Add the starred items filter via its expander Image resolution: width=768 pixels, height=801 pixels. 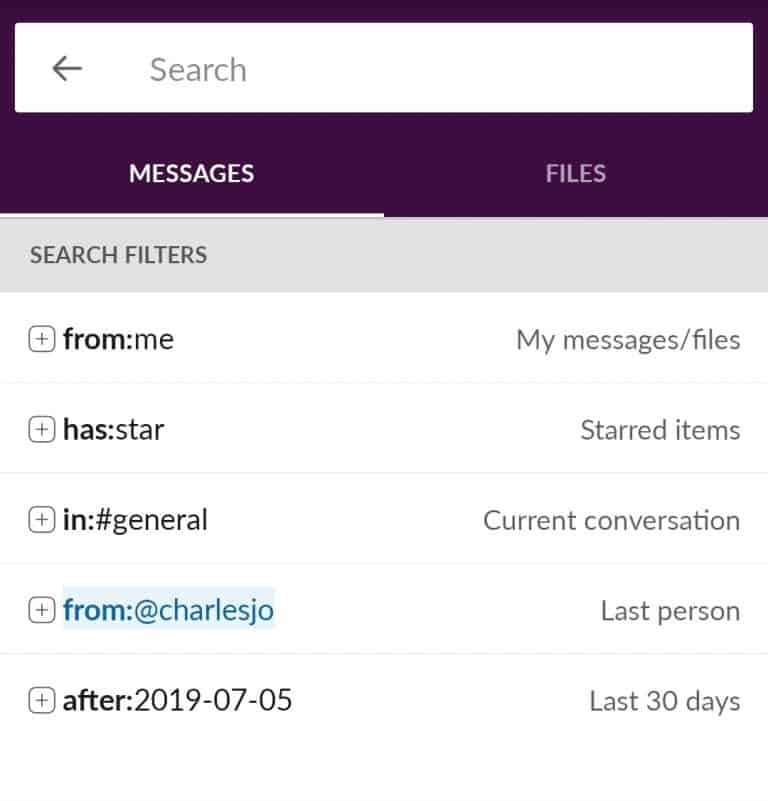[42, 430]
